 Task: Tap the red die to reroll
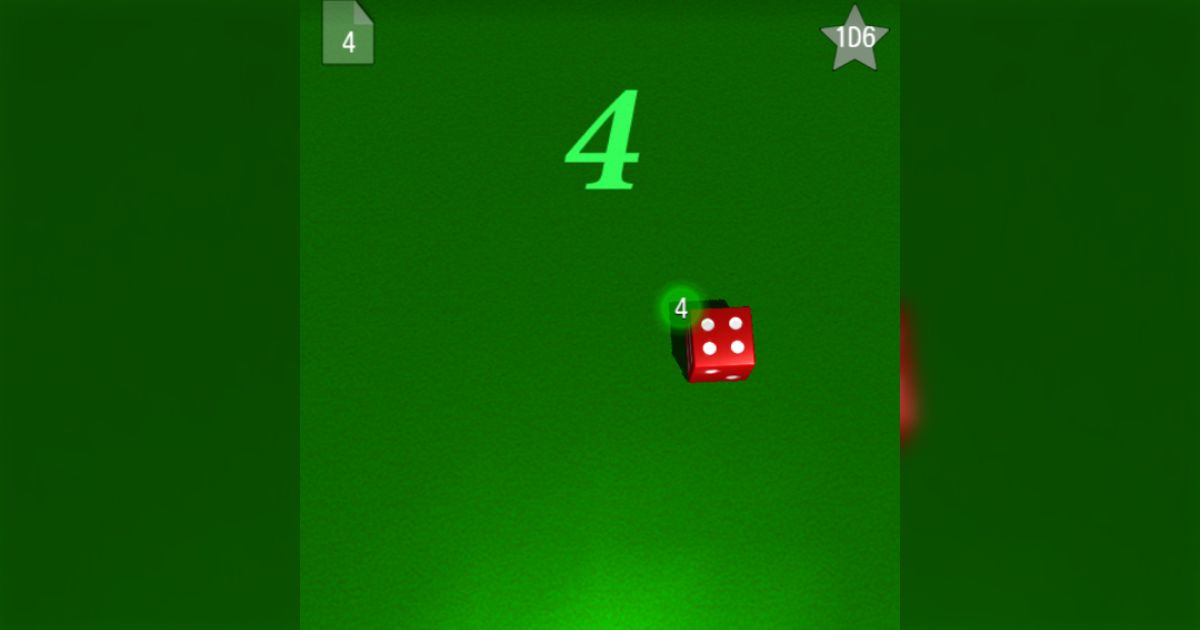pyautogui.click(x=720, y=344)
